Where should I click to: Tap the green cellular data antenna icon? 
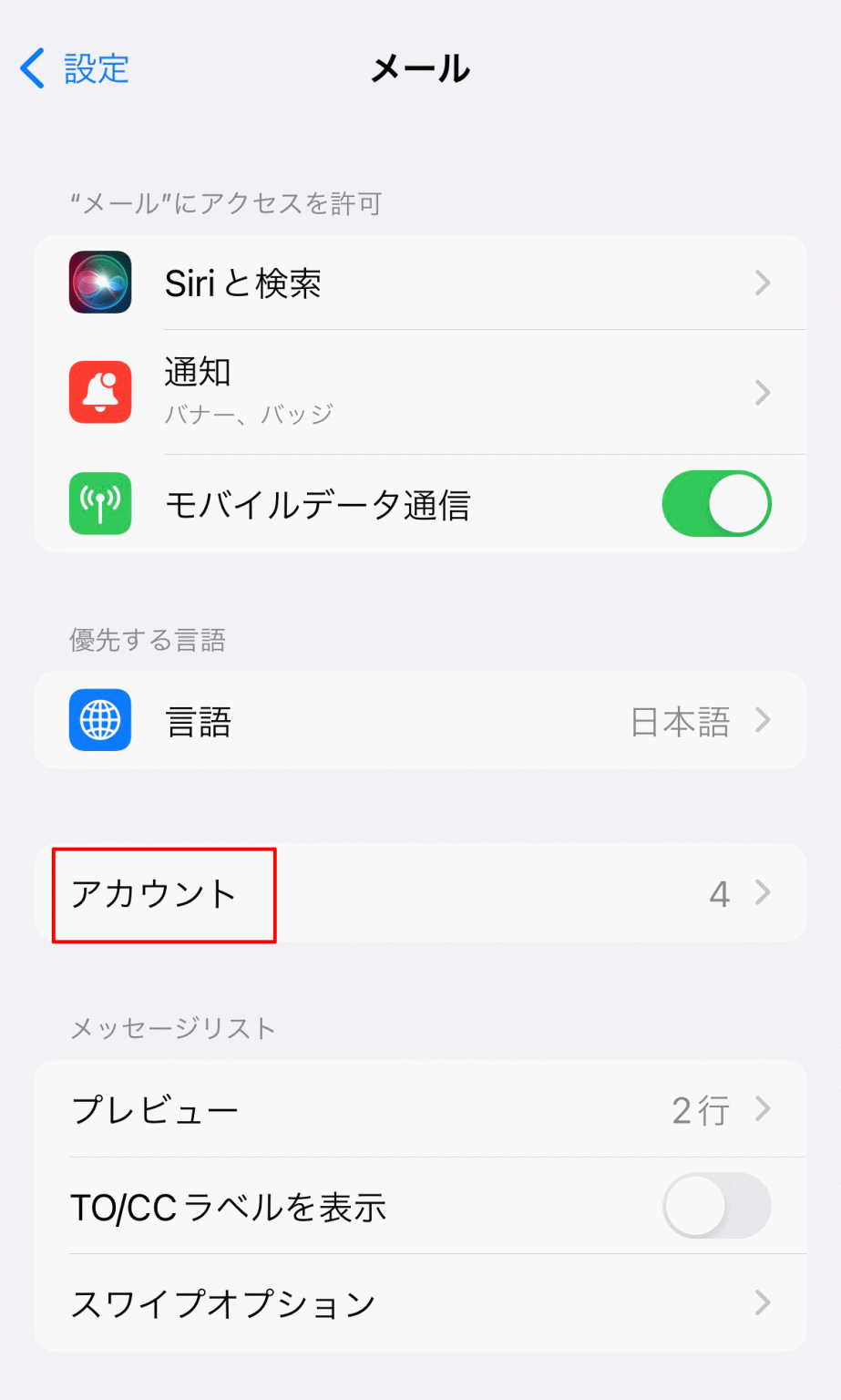100,503
